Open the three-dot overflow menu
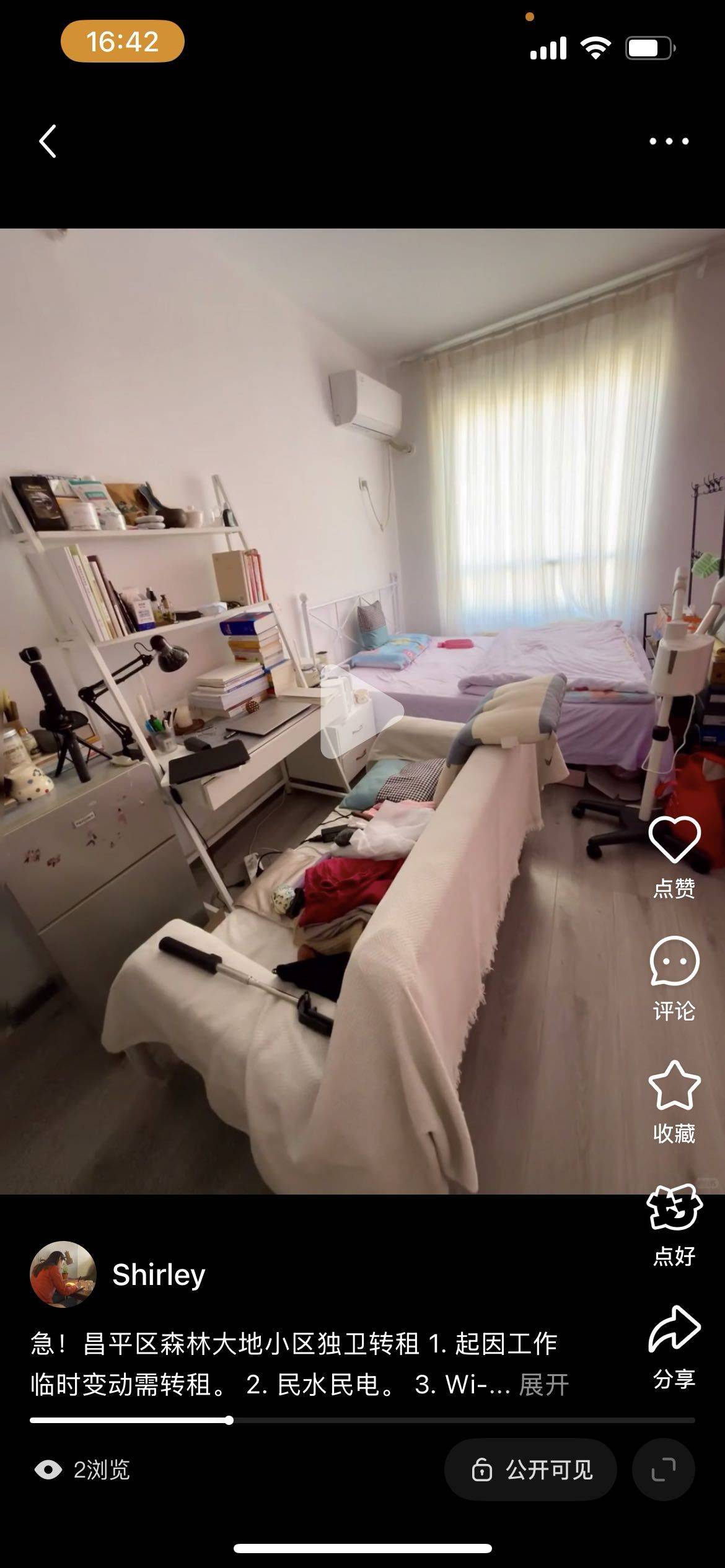Viewport: 725px width, 1568px height. (669, 141)
